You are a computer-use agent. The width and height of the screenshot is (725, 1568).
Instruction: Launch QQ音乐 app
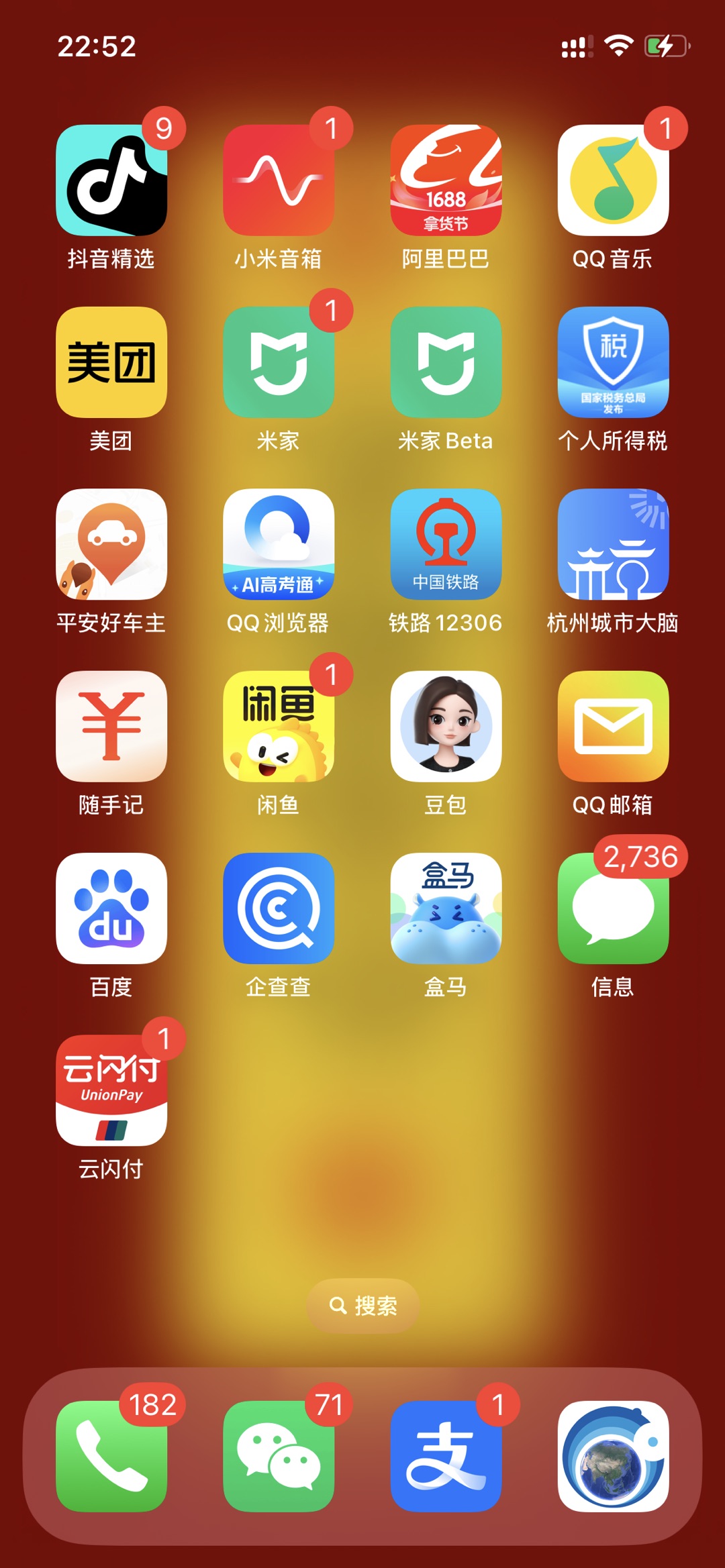click(613, 180)
